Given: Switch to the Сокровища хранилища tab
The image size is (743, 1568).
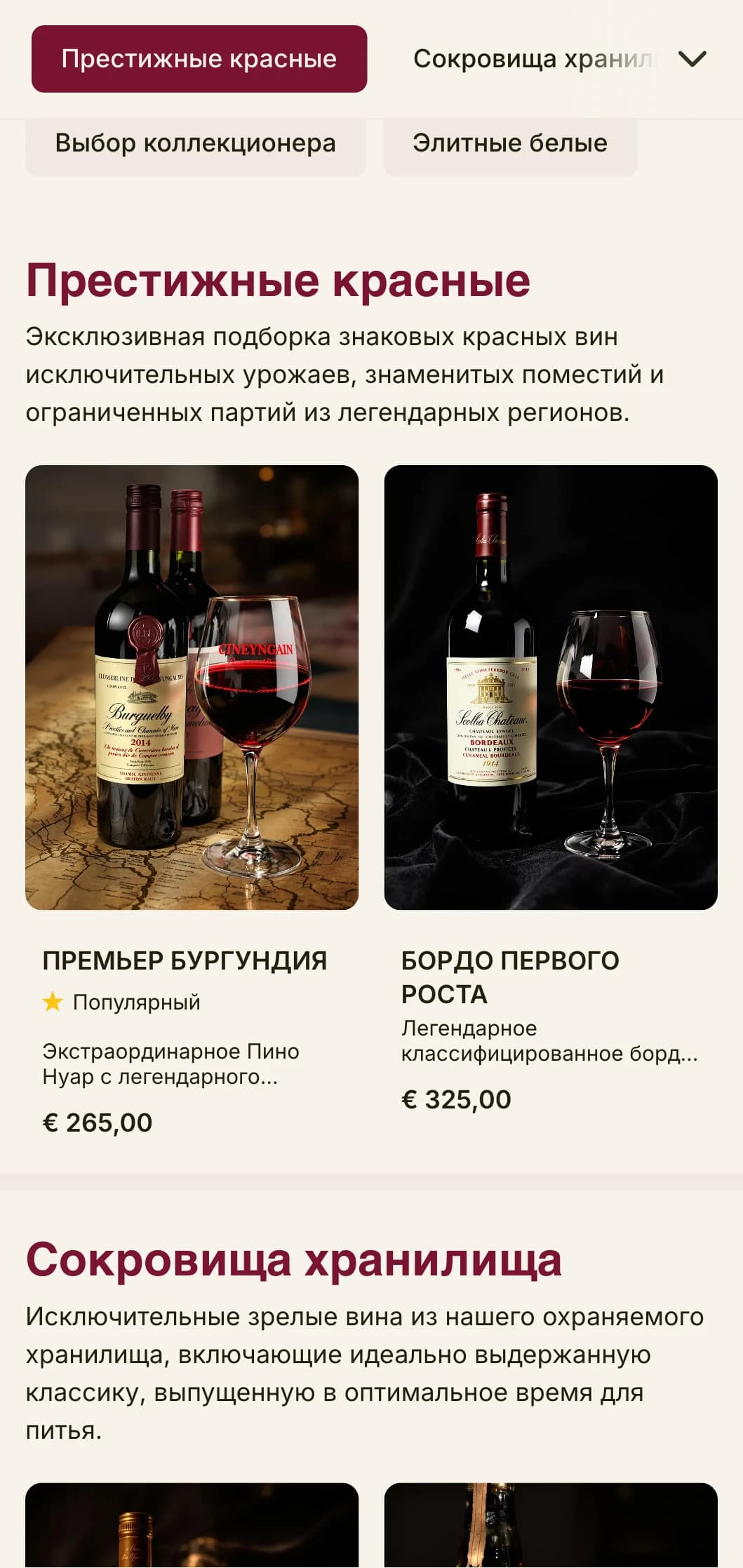Looking at the screenshot, I should click(533, 59).
